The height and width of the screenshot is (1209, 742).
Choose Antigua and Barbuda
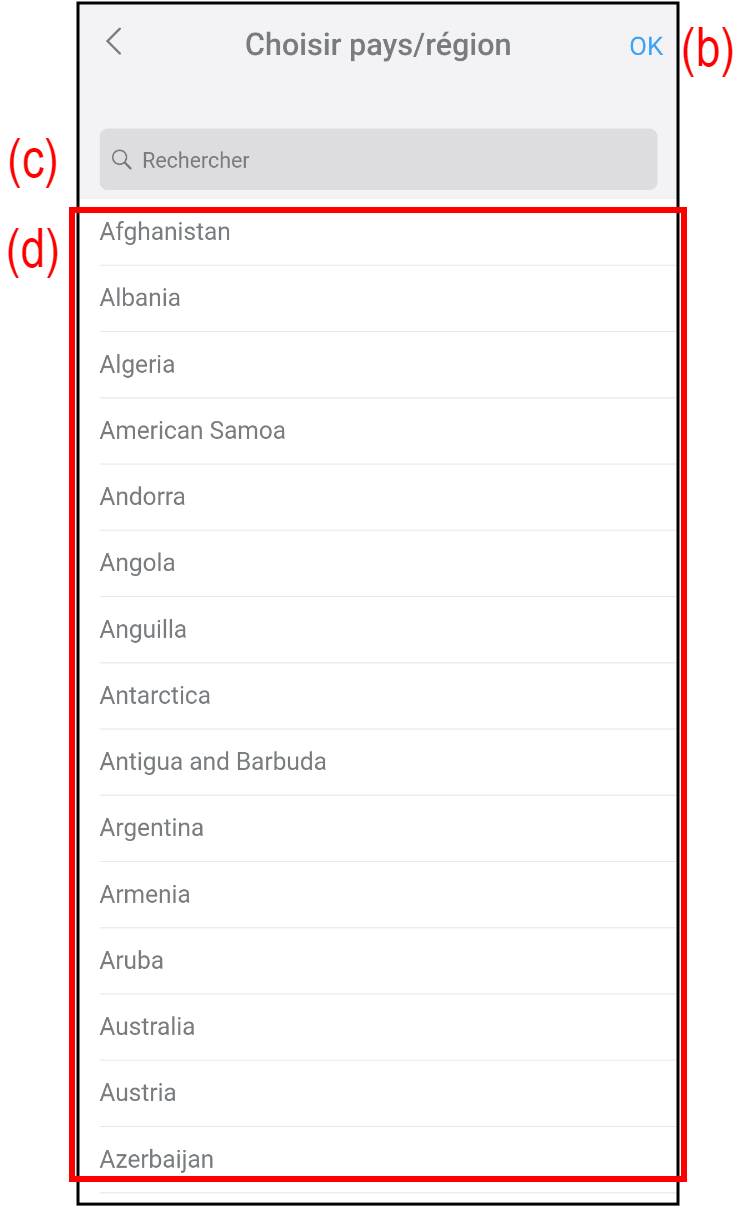(x=213, y=762)
